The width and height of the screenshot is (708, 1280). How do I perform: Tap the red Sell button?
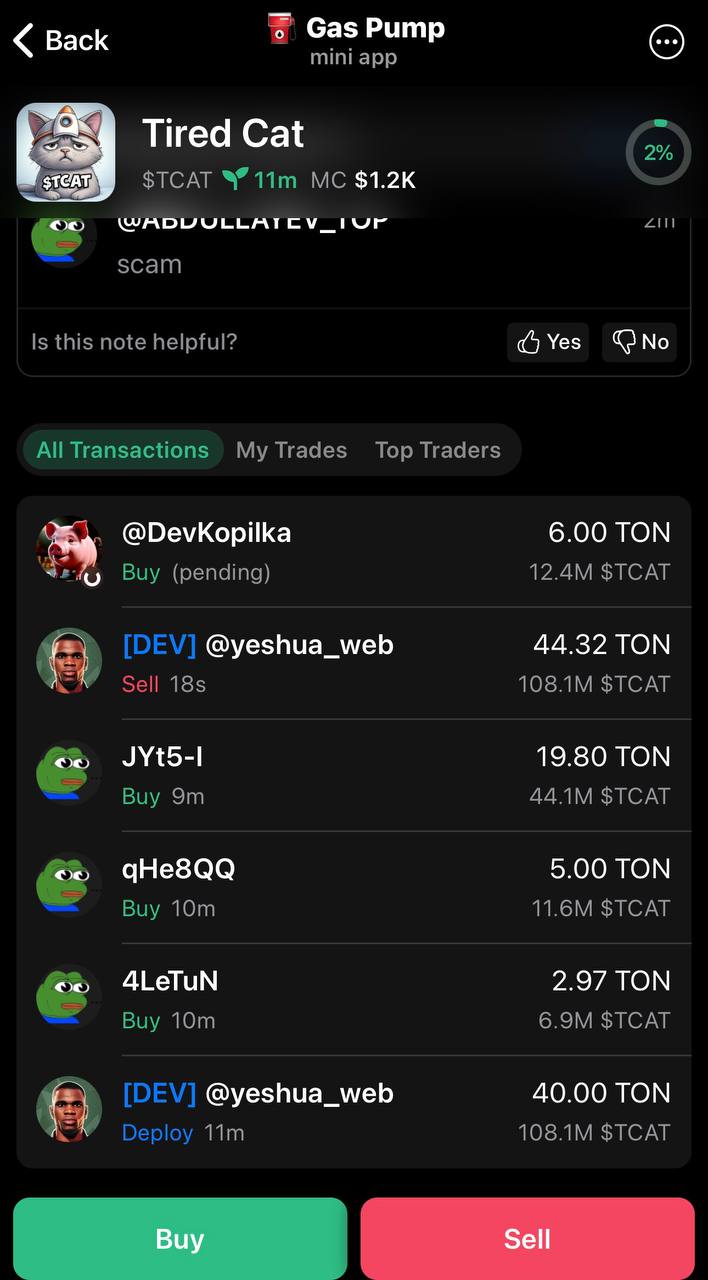(x=527, y=1239)
